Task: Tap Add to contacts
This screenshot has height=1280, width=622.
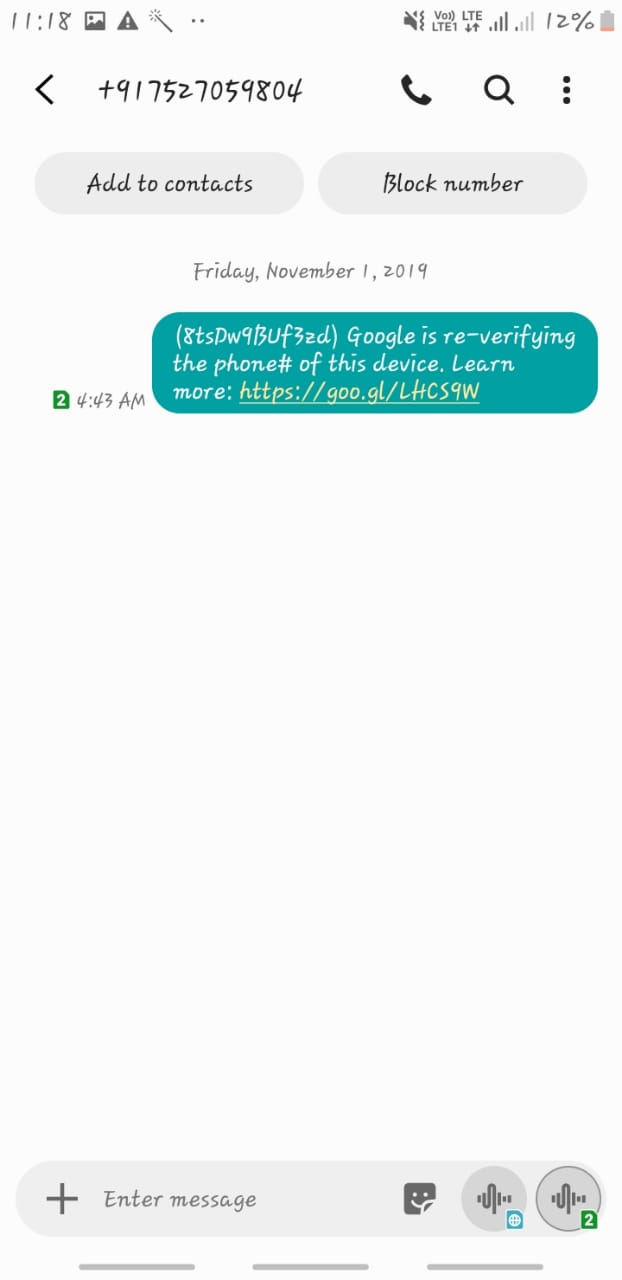Action: pyautogui.click(x=169, y=183)
